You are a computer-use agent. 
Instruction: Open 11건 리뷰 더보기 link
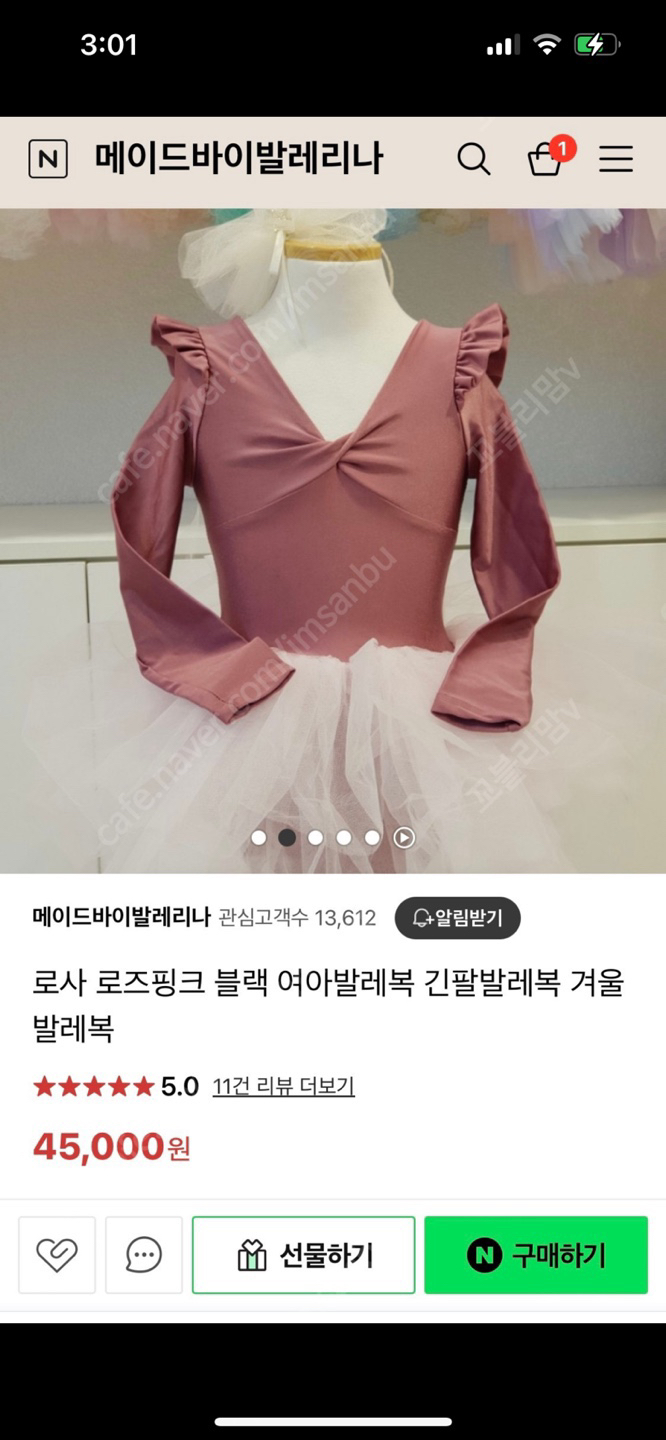[x=283, y=1086]
